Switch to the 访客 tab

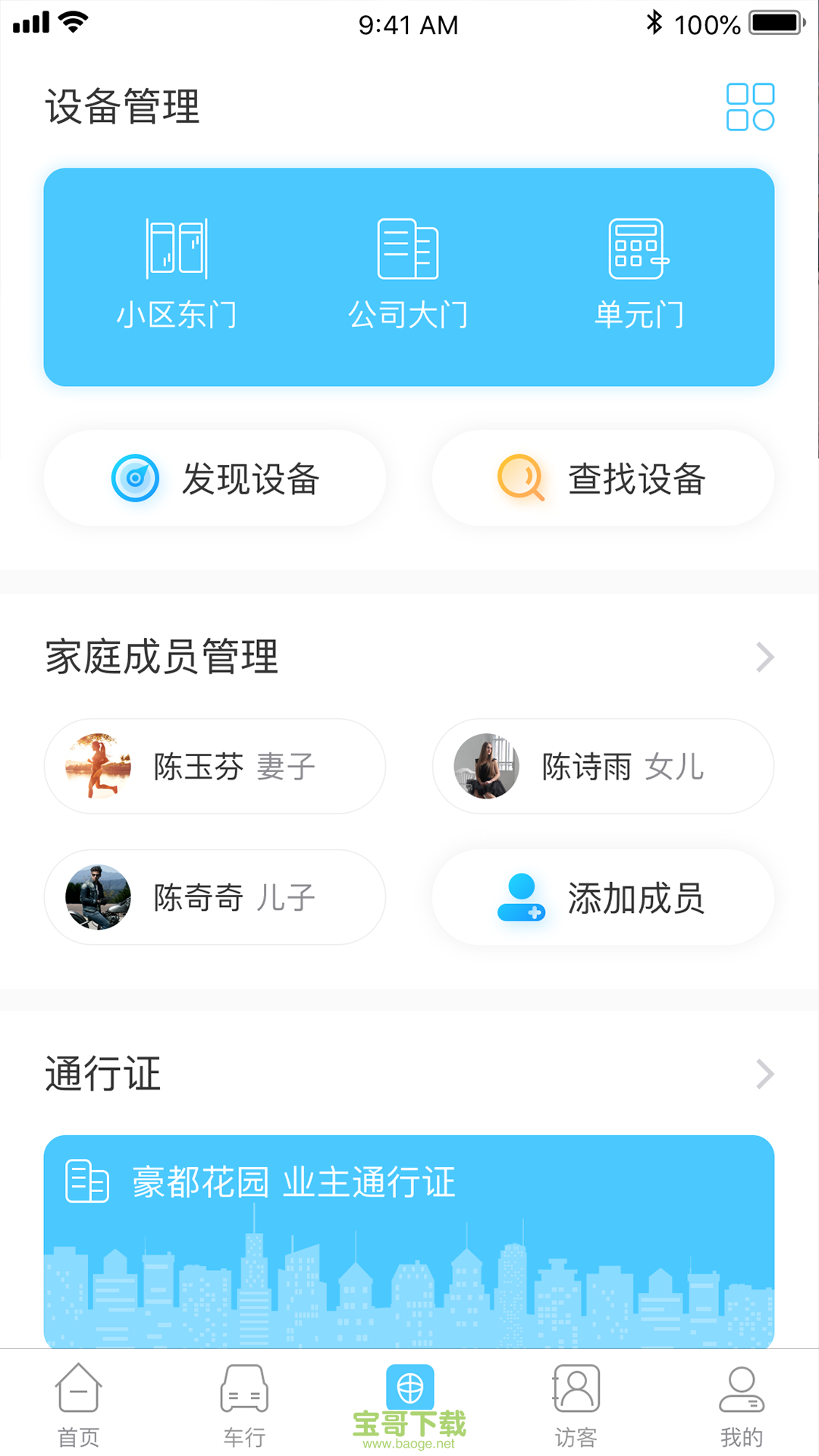(x=575, y=1403)
